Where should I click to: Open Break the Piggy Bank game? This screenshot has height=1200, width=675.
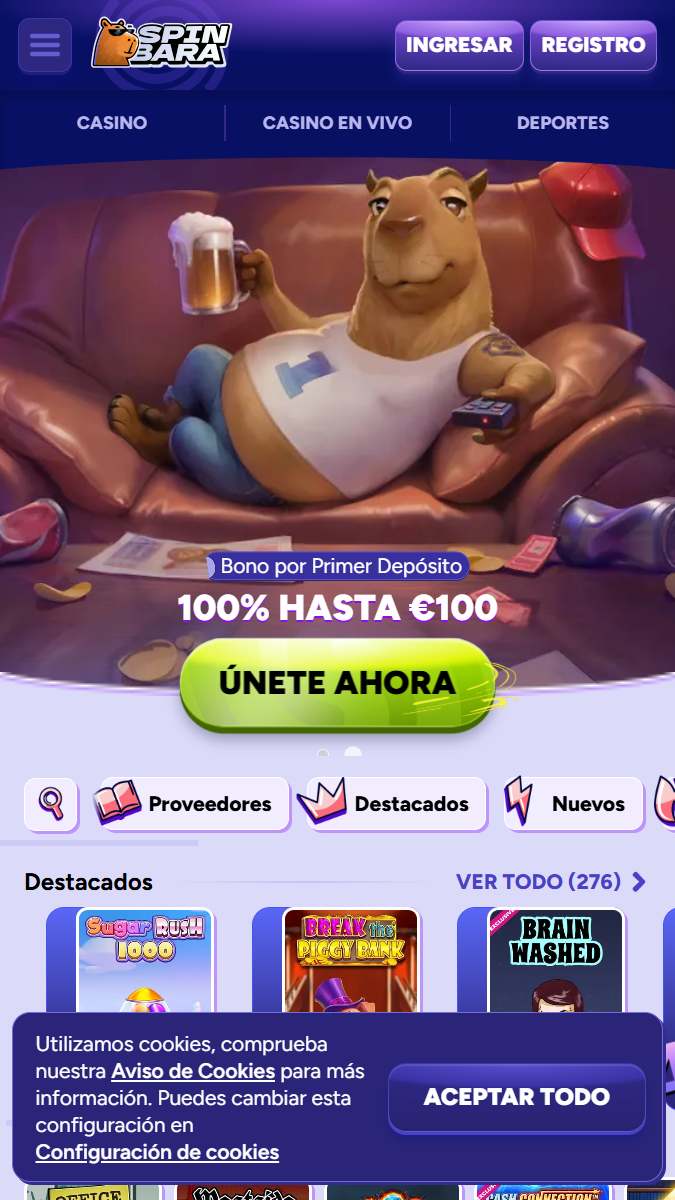click(x=351, y=961)
